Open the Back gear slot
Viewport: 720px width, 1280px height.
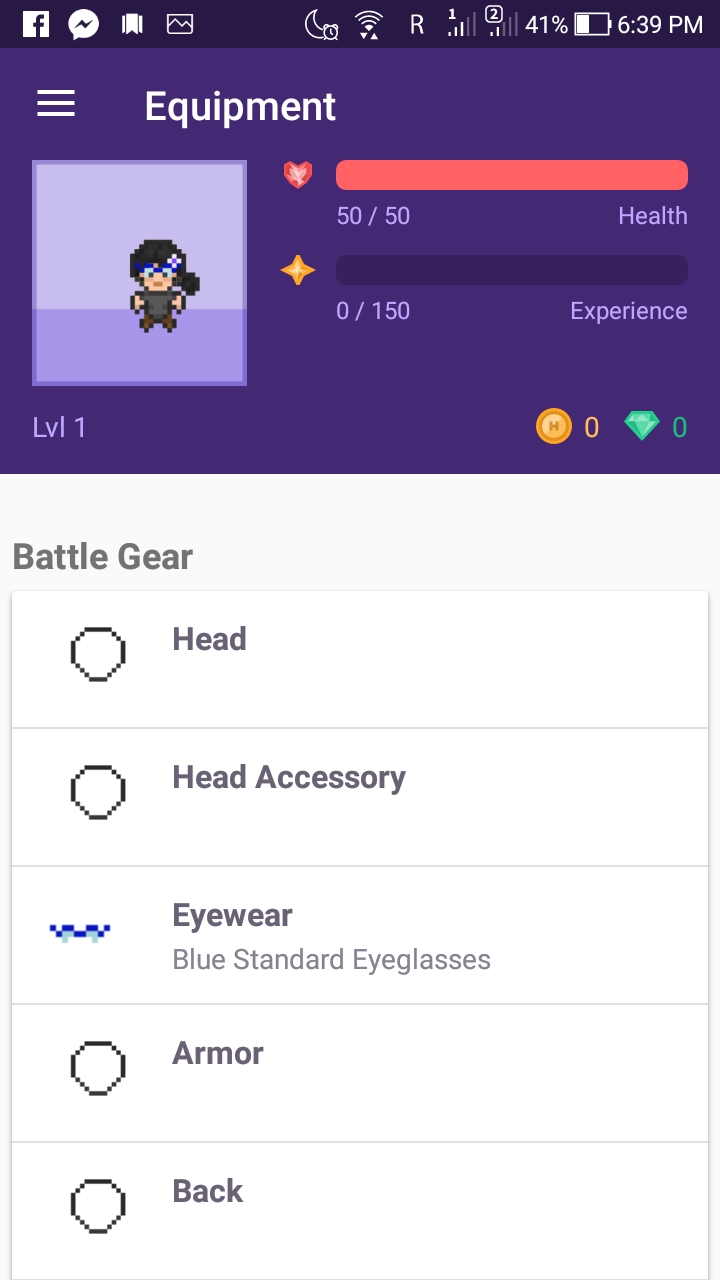360,1209
